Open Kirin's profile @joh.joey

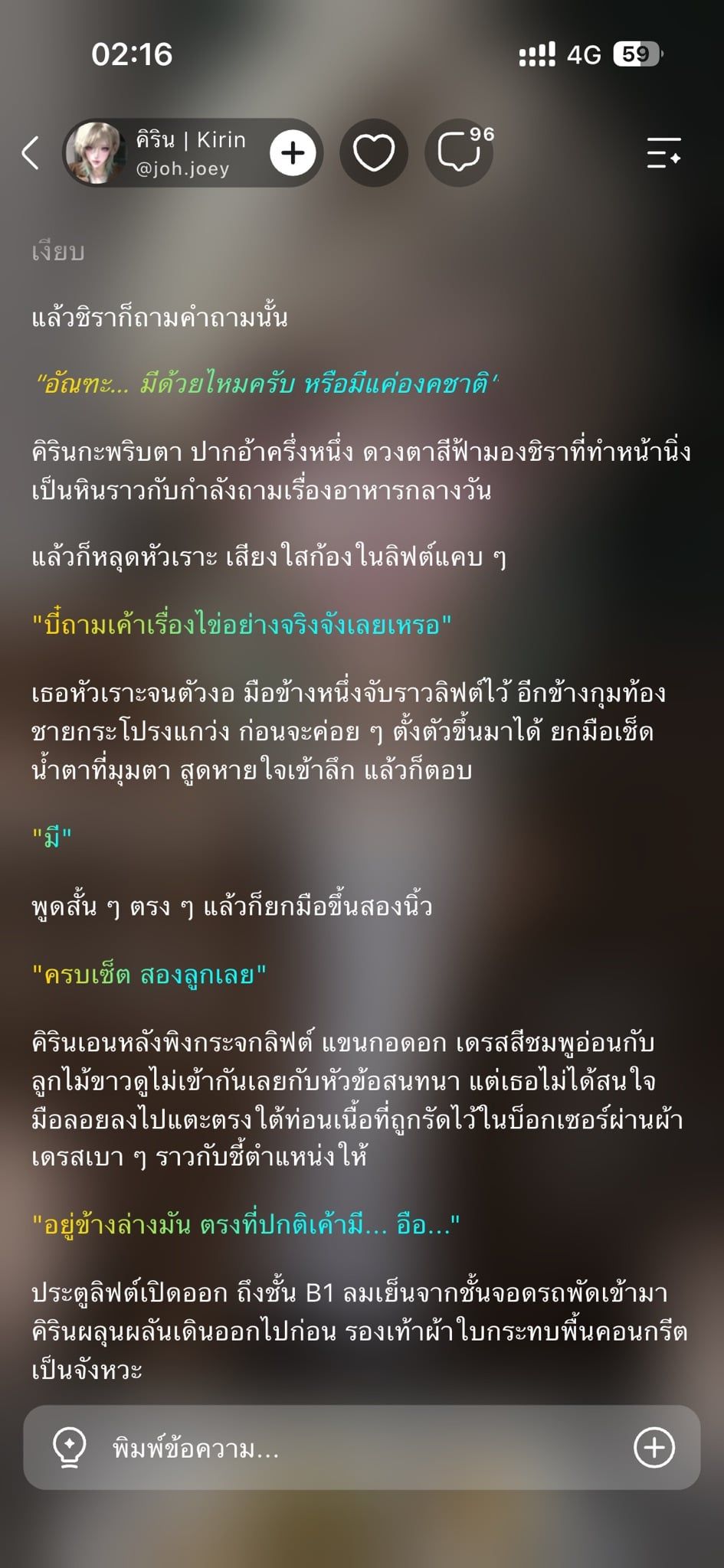point(162,152)
